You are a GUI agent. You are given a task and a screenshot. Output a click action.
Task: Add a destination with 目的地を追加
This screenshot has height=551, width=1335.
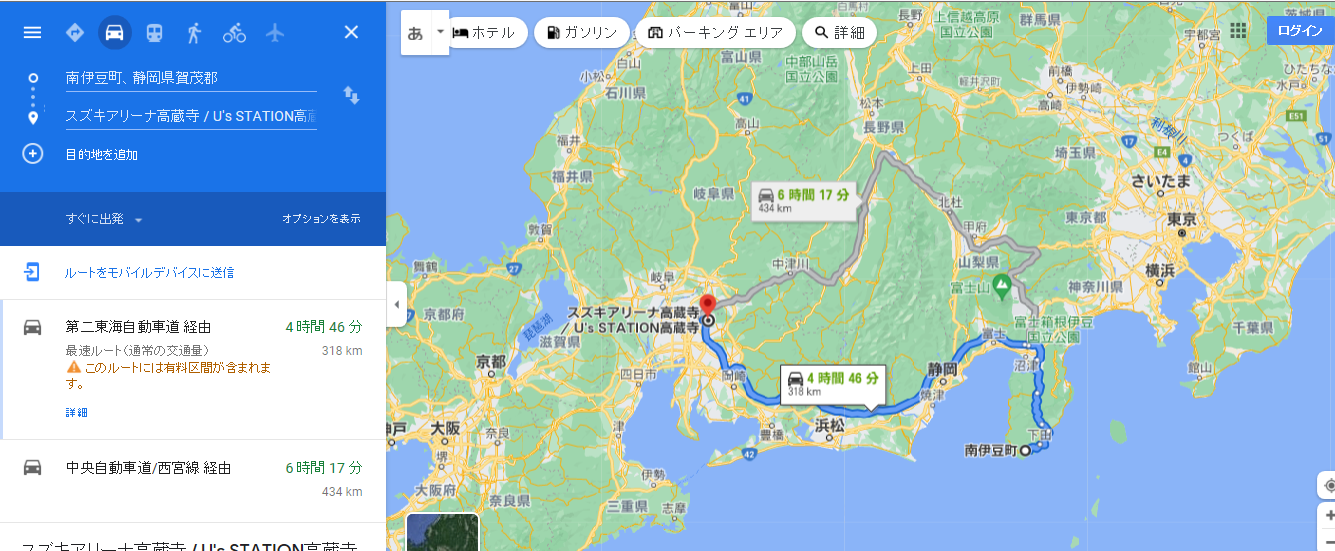(x=101, y=154)
